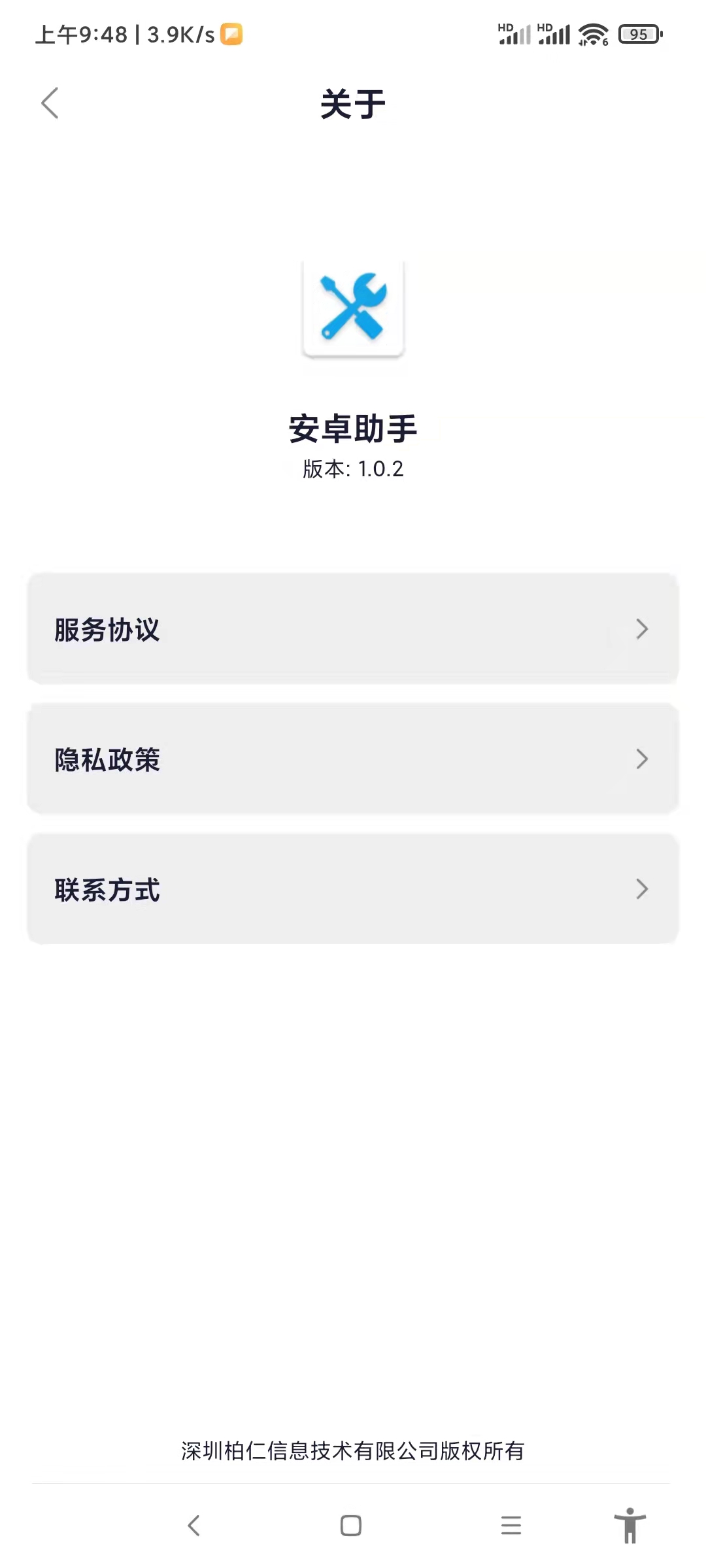Expand the 服务协议 item via its chevron
The image size is (706, 1568).
[641, 629]
